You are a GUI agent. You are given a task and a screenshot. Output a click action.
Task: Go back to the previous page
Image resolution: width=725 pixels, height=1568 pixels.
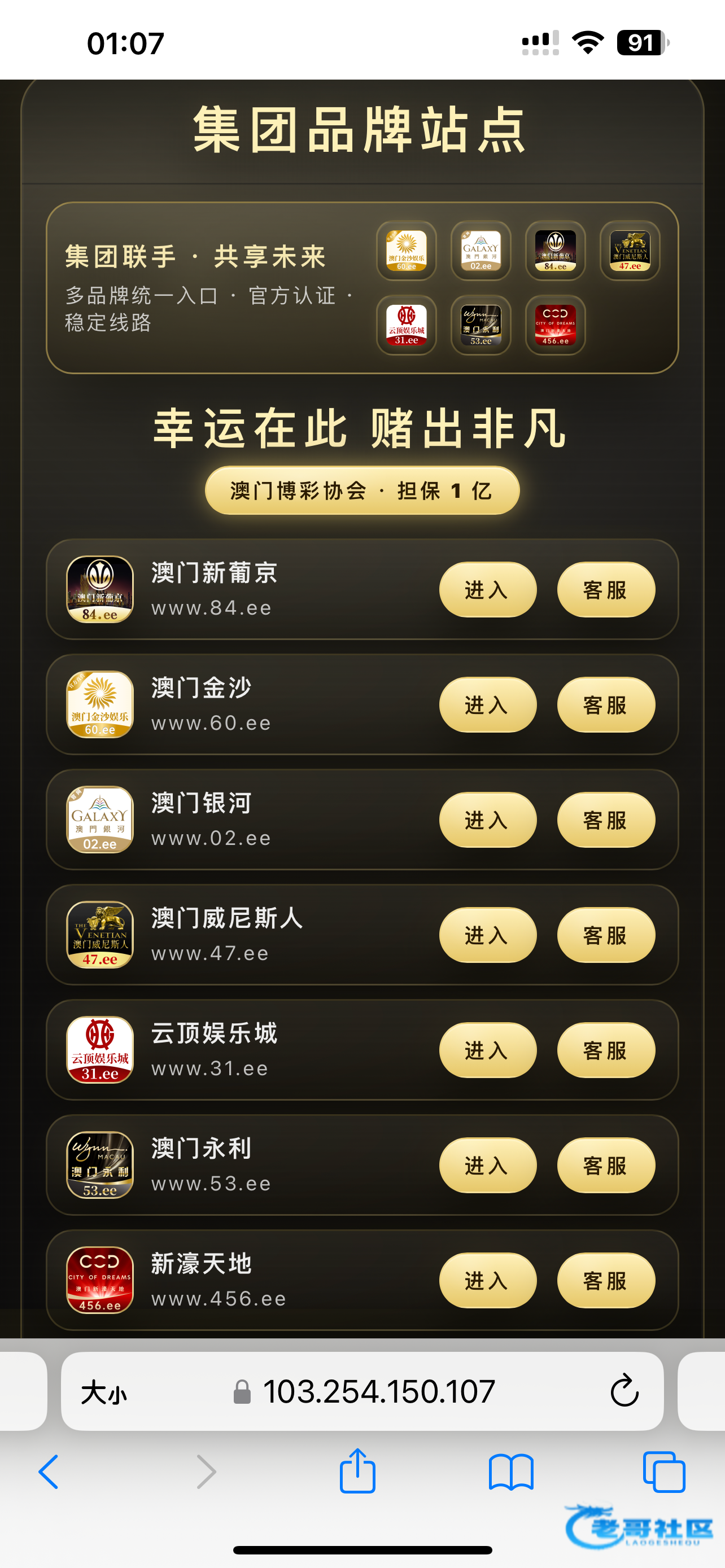pyautogui.click(x=49, y=1472)
